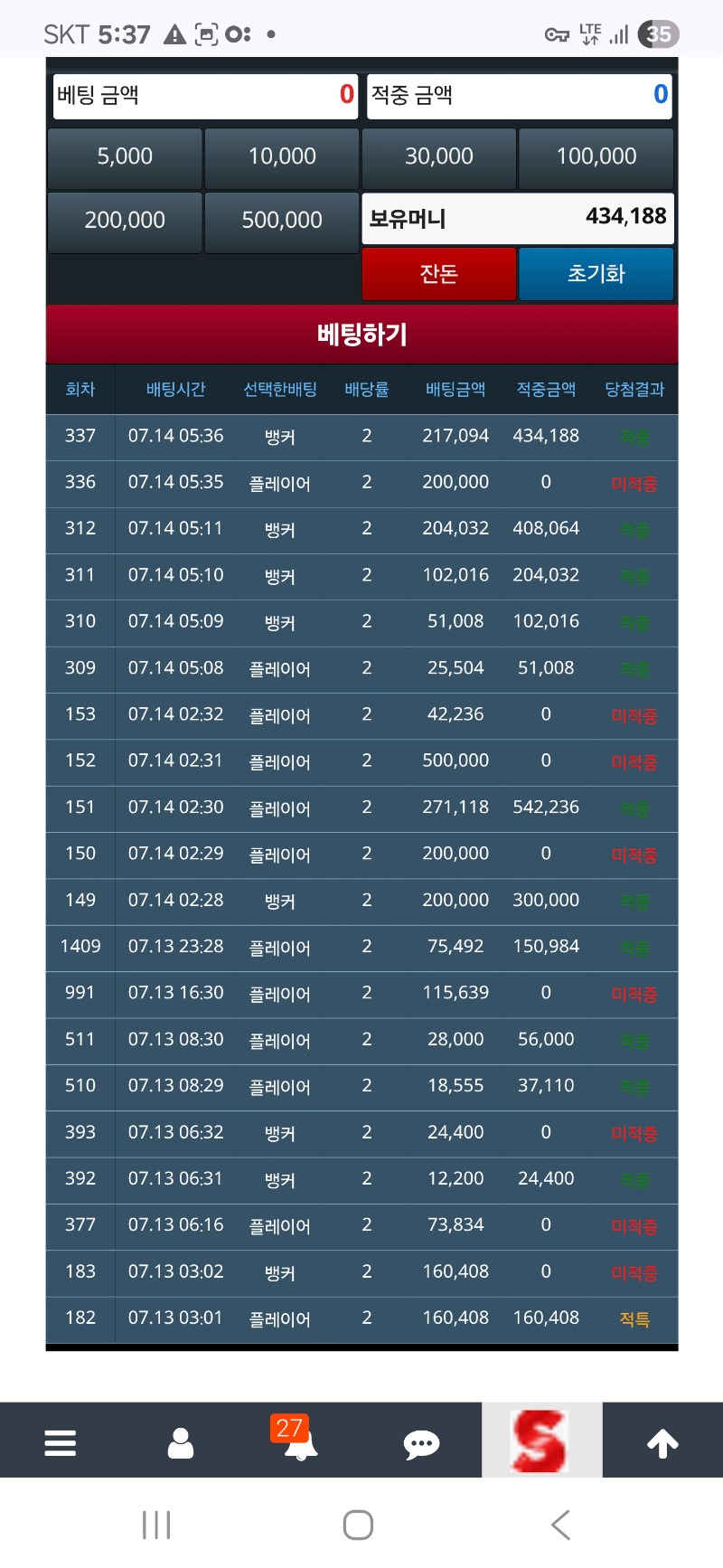Image resolution: width=723 pixels, height=1568 pixels.
Task: Open the hamburger menu in bottom bar
Action: (x=61, y=1442)
